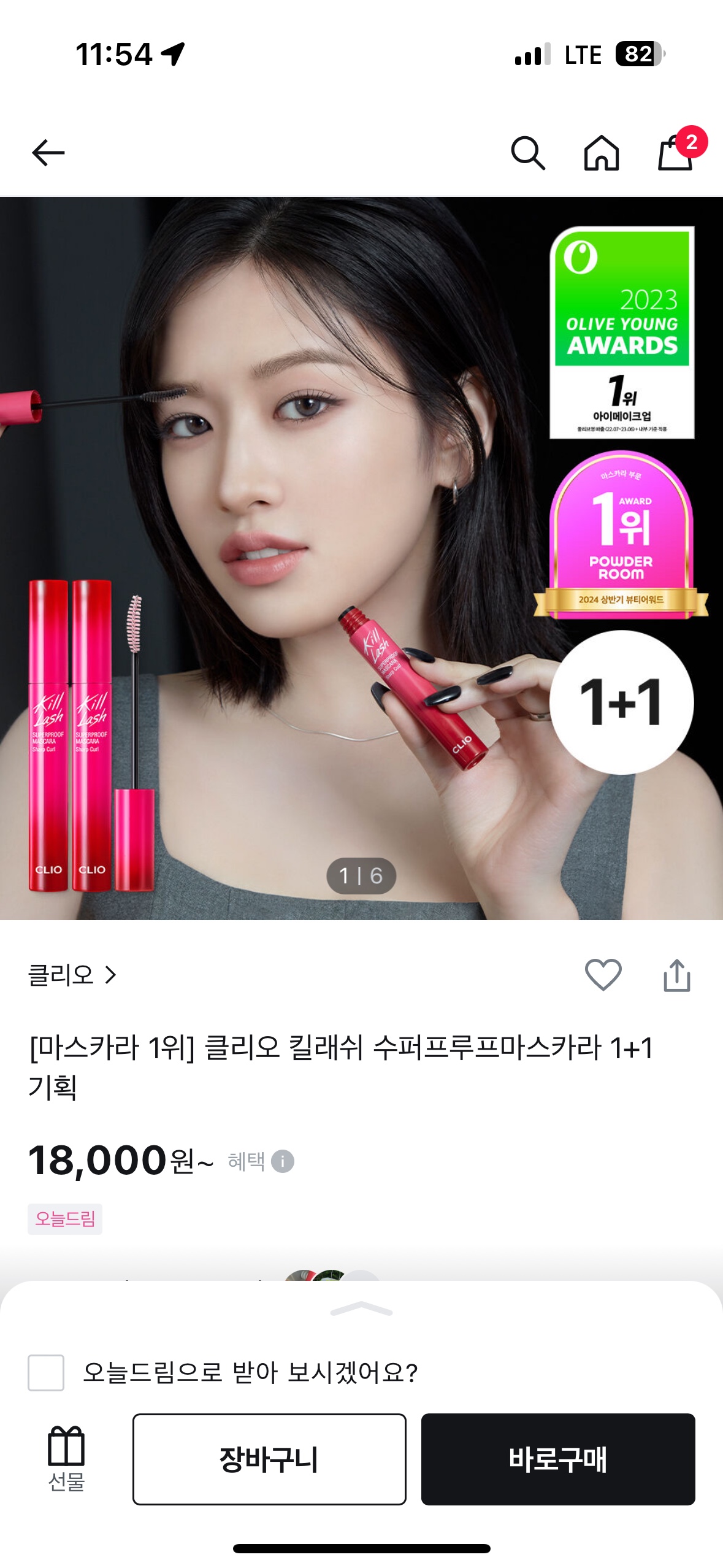Add to cart with 장바구니

tap(269, 1459)
